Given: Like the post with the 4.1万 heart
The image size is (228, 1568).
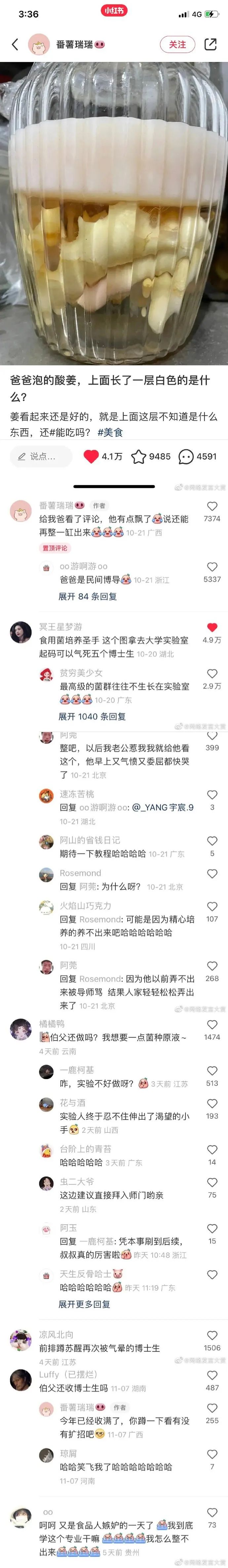Looking at the screenshot, I should click(92, 457).
